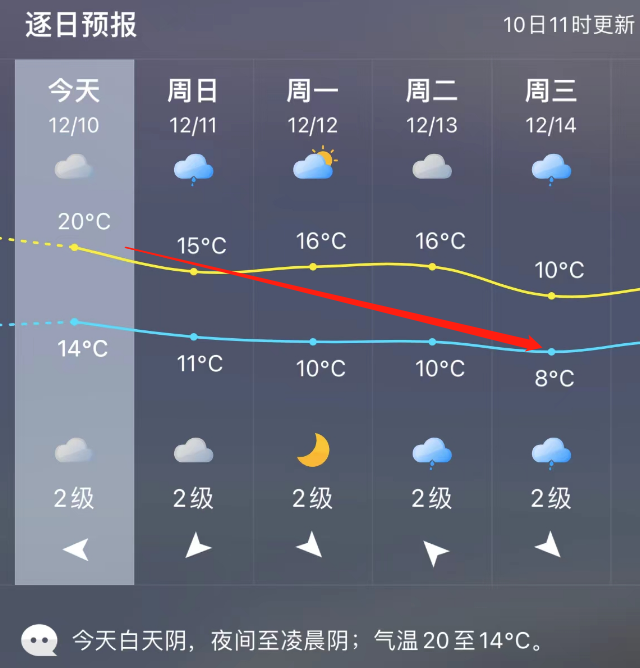The image size is (640, 668).
Task: Select the 周三 12/14 forecast column
Action: pyautogui.click(x=552, y=322)
